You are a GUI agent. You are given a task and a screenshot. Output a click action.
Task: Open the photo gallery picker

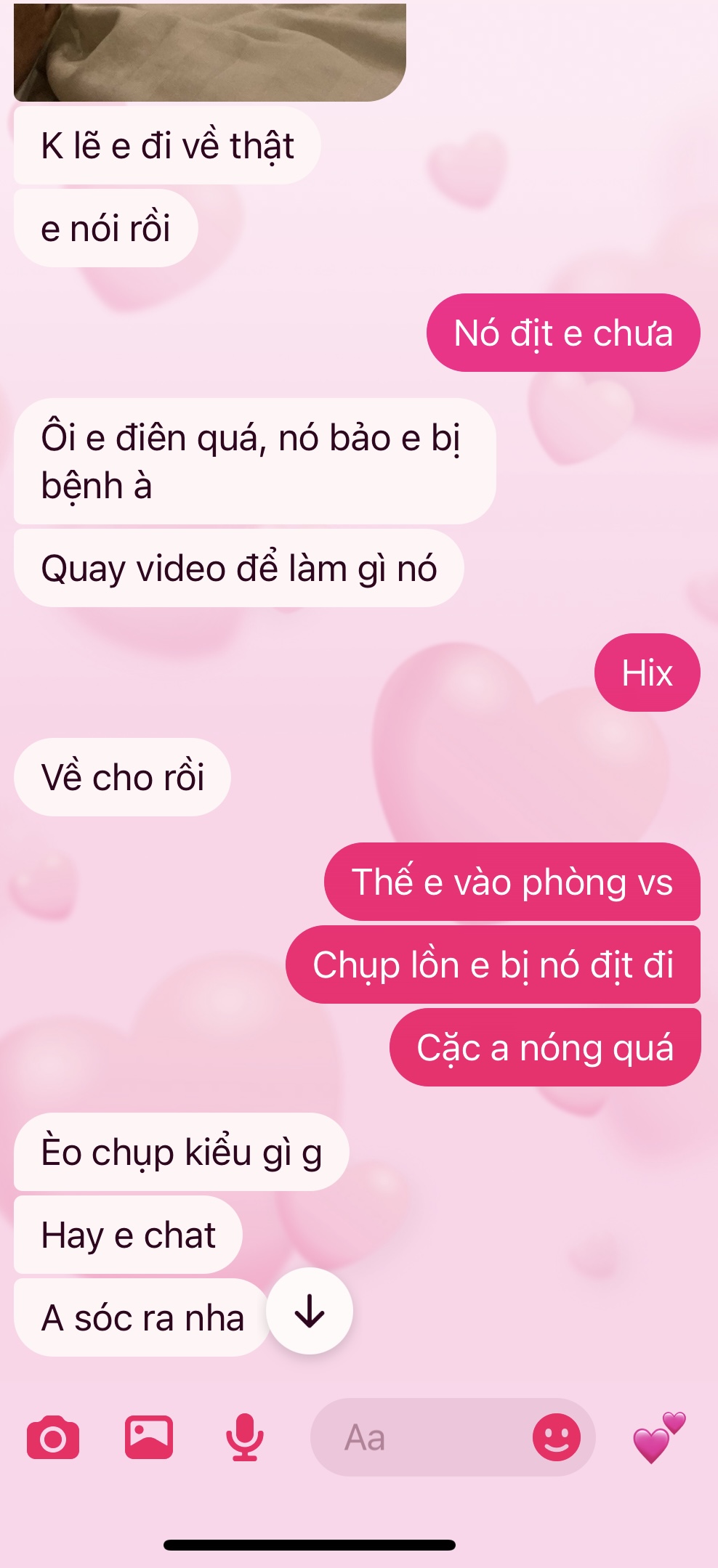point(149,1437)
